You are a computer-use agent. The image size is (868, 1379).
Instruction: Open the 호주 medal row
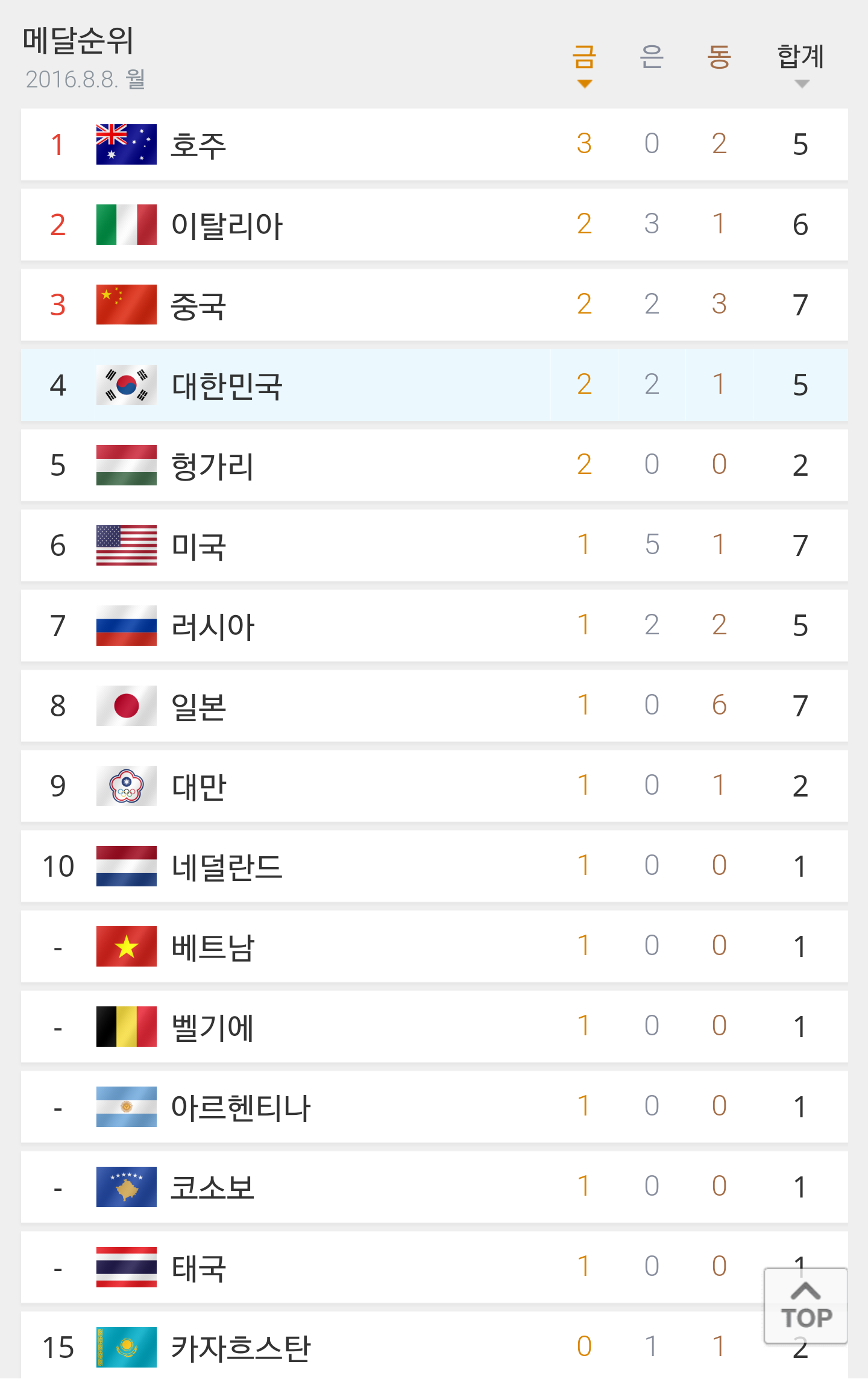(199, 145)
